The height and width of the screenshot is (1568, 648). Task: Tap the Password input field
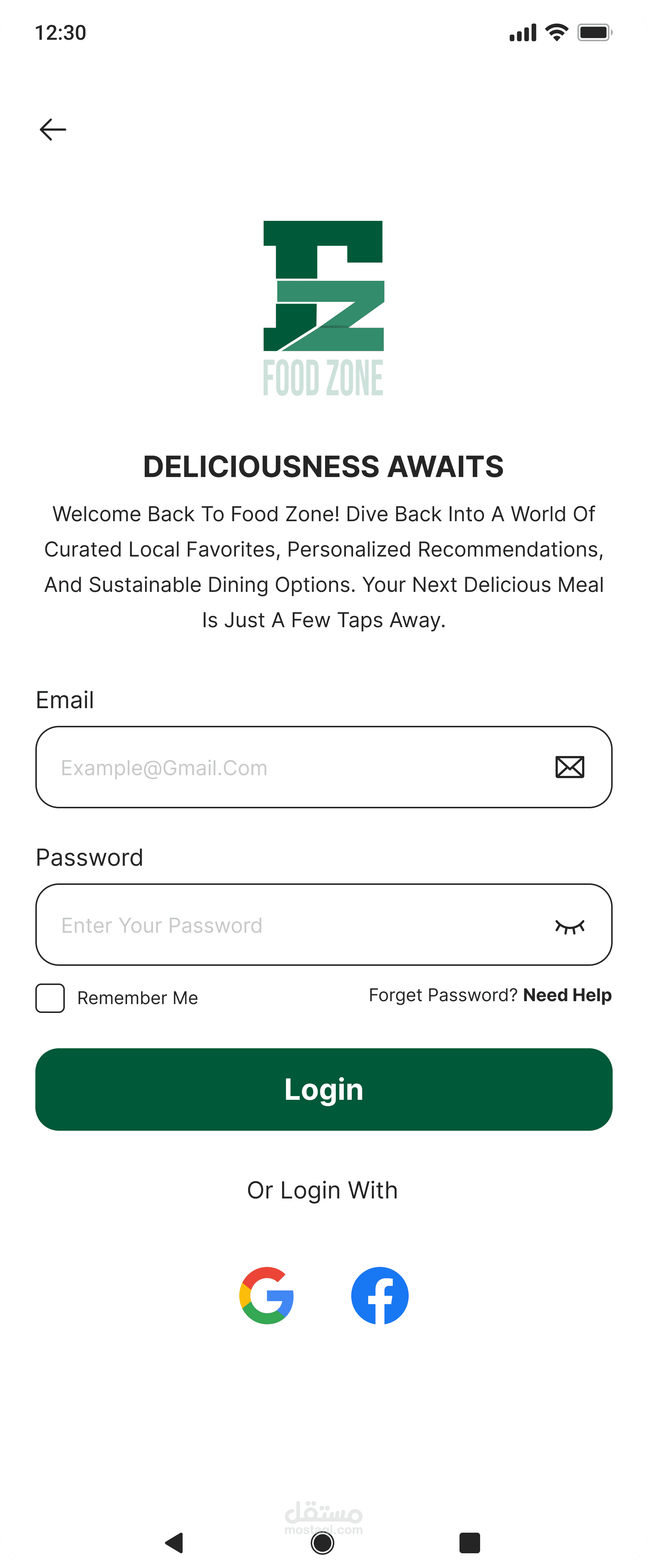292,925
